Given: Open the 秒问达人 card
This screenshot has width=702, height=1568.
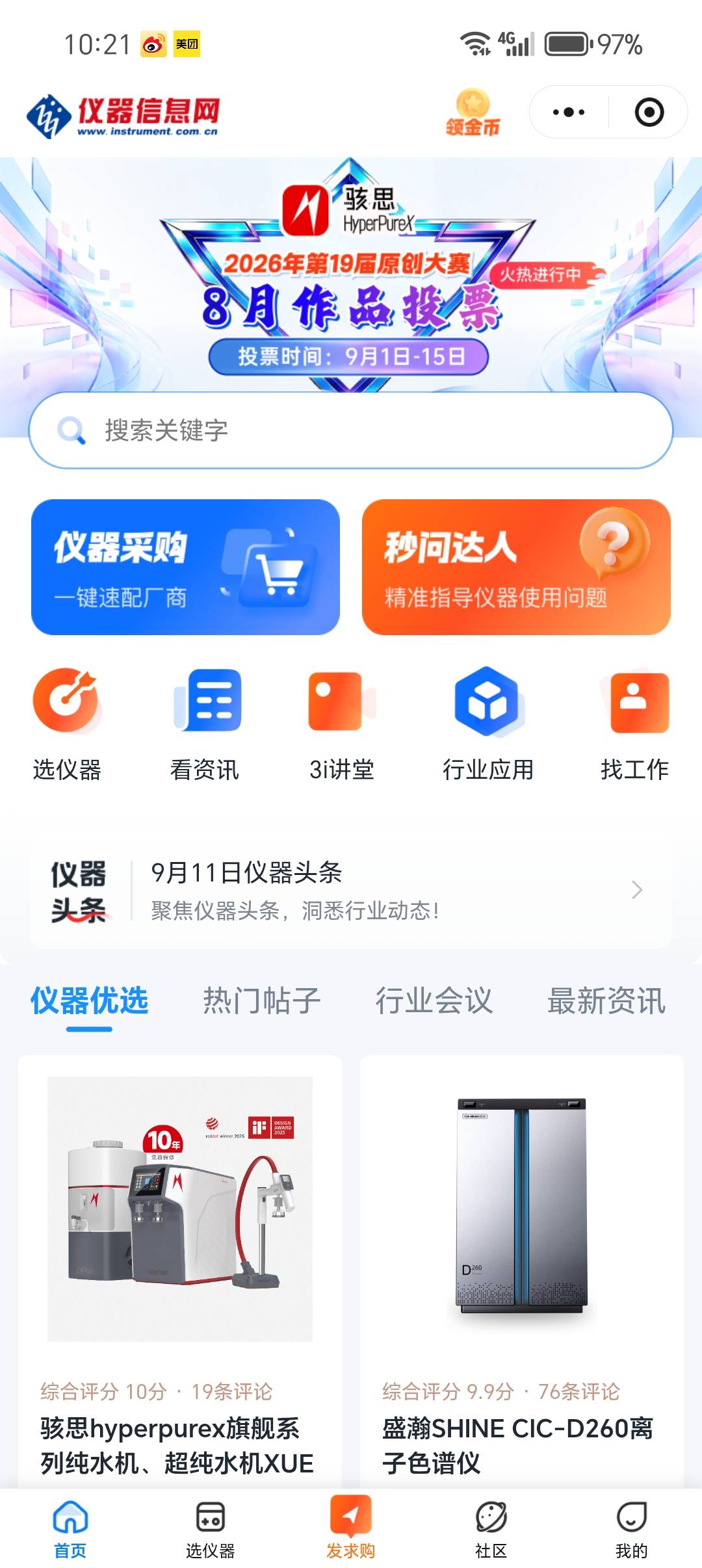Looking at the screenshot, I should [x=516, y=567].
